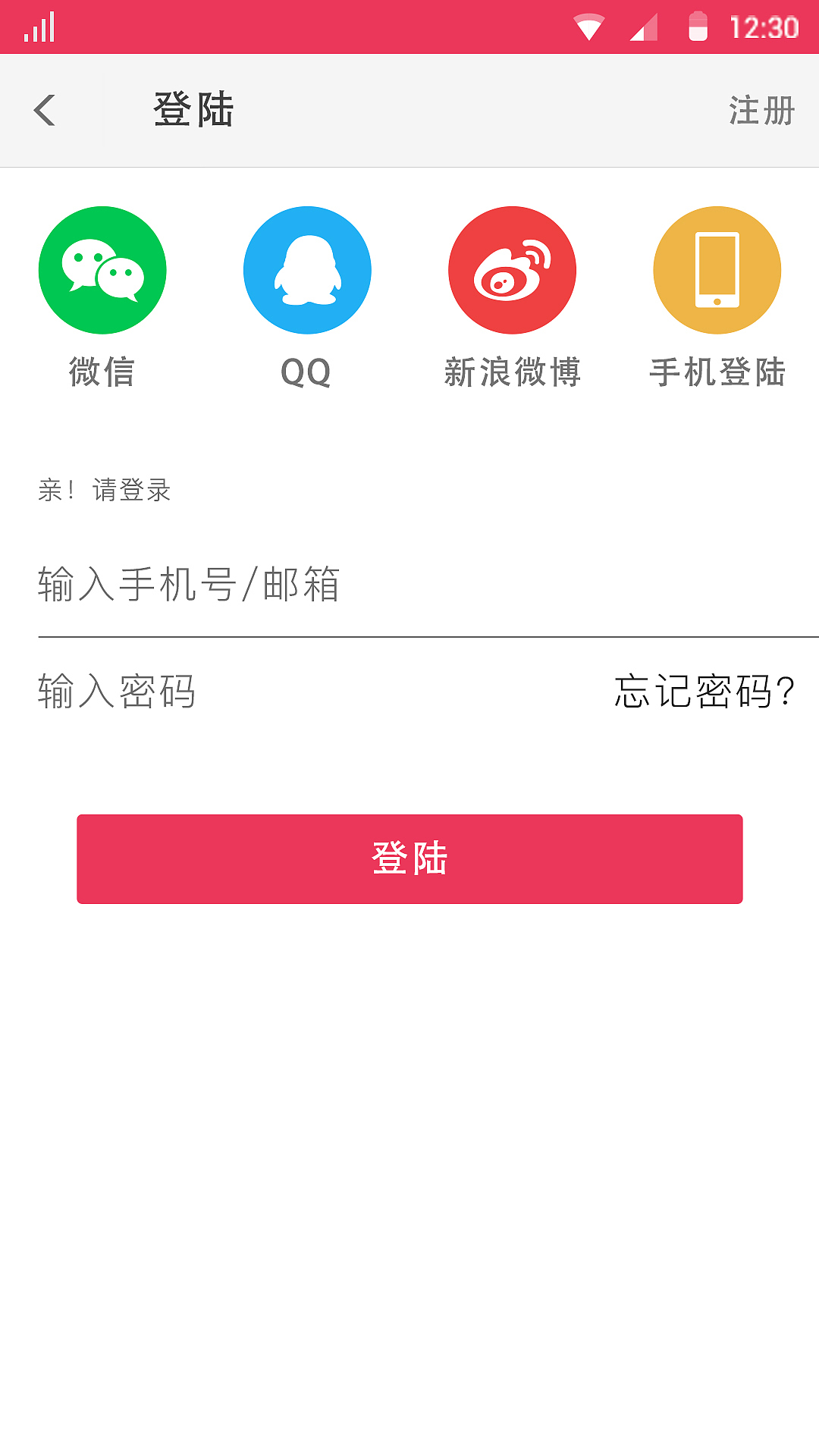The image size is (819, 1456).
Task: Tap the back arrow to go back
Action: click(45, 110)
